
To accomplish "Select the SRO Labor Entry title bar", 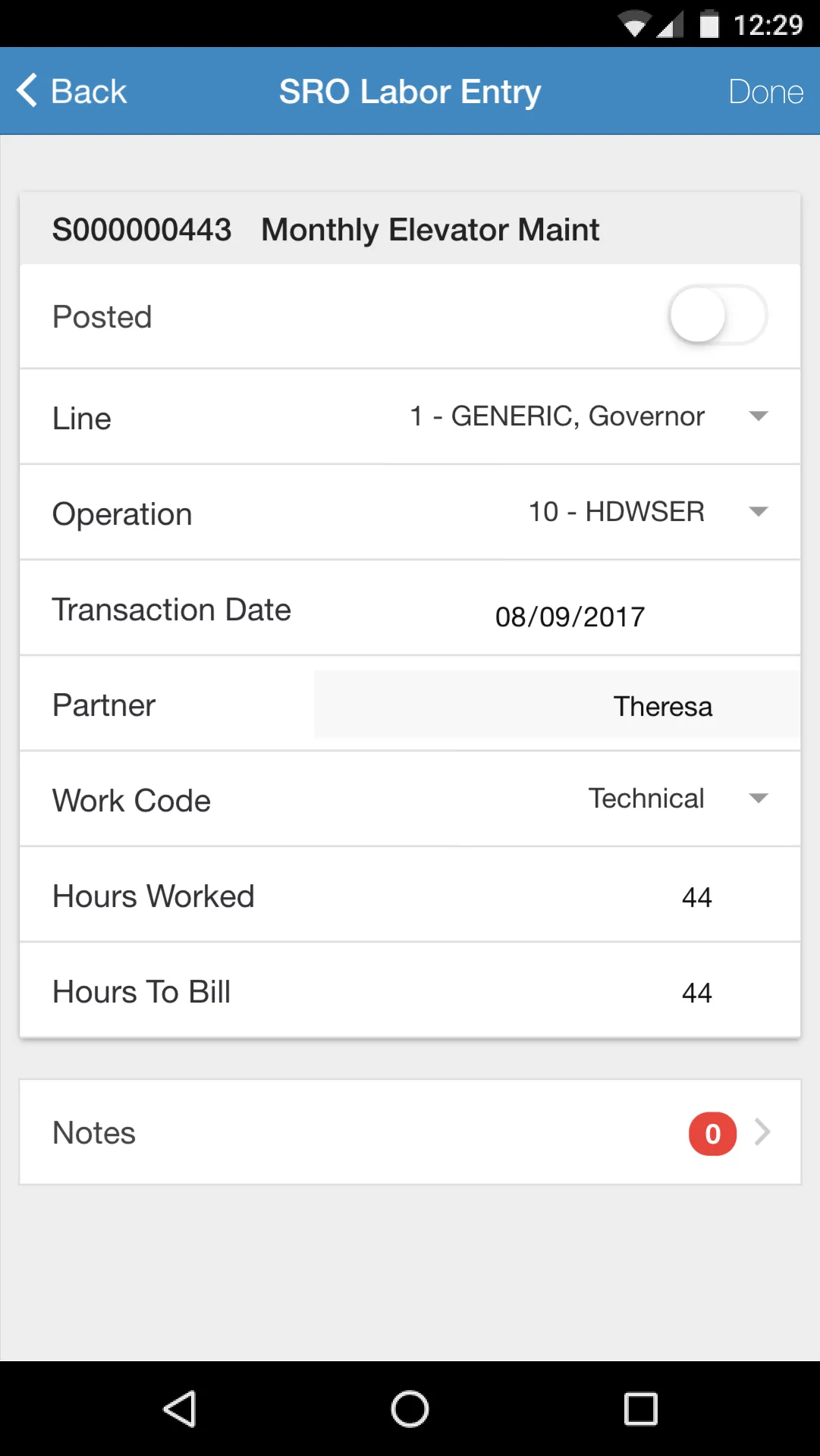I will click(410, 90).
